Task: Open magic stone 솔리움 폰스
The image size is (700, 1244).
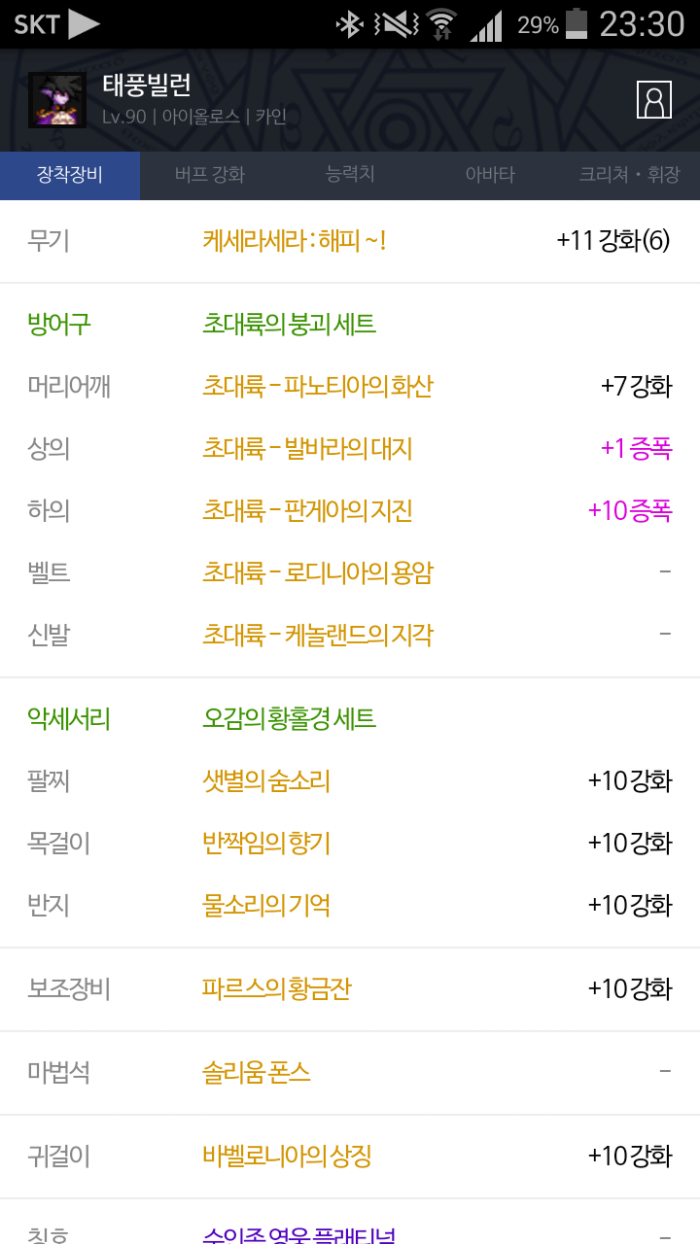Action: click(x=256, y=1073)
